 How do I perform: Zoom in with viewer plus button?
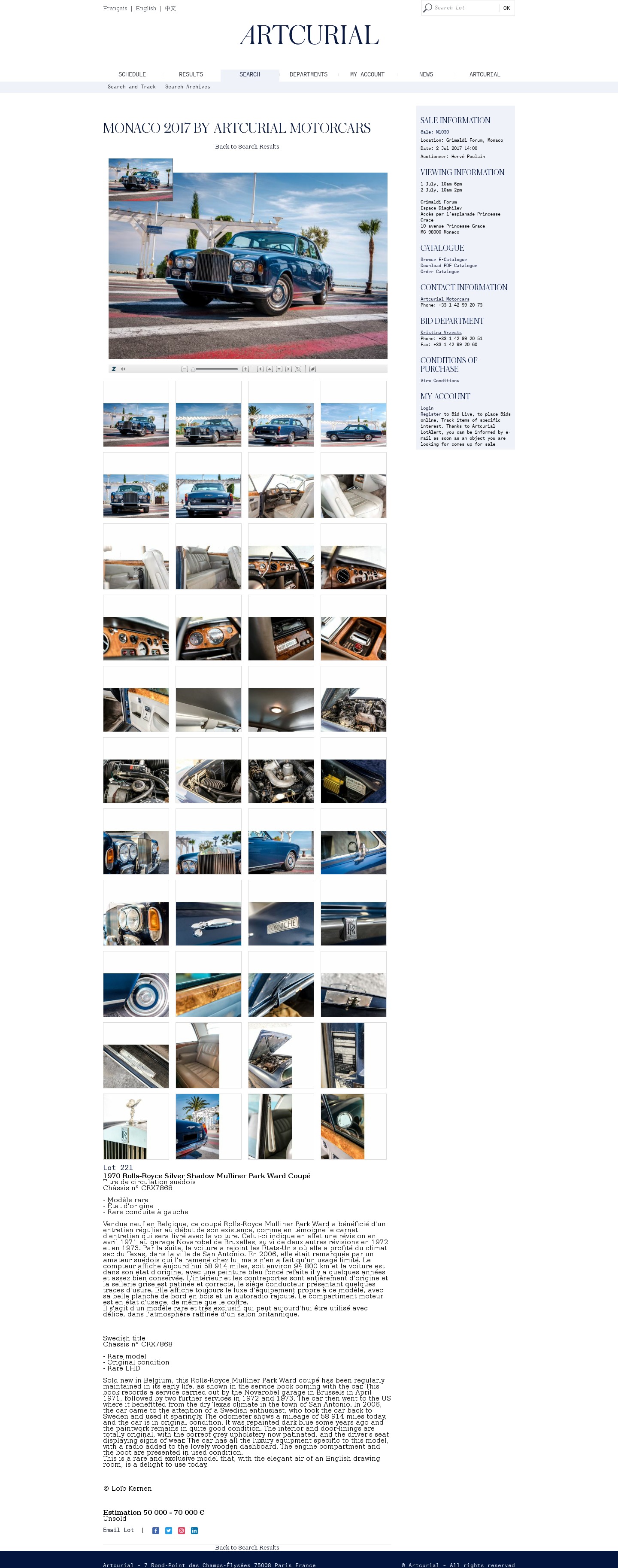pyautogui.click(x=245, y=369)
